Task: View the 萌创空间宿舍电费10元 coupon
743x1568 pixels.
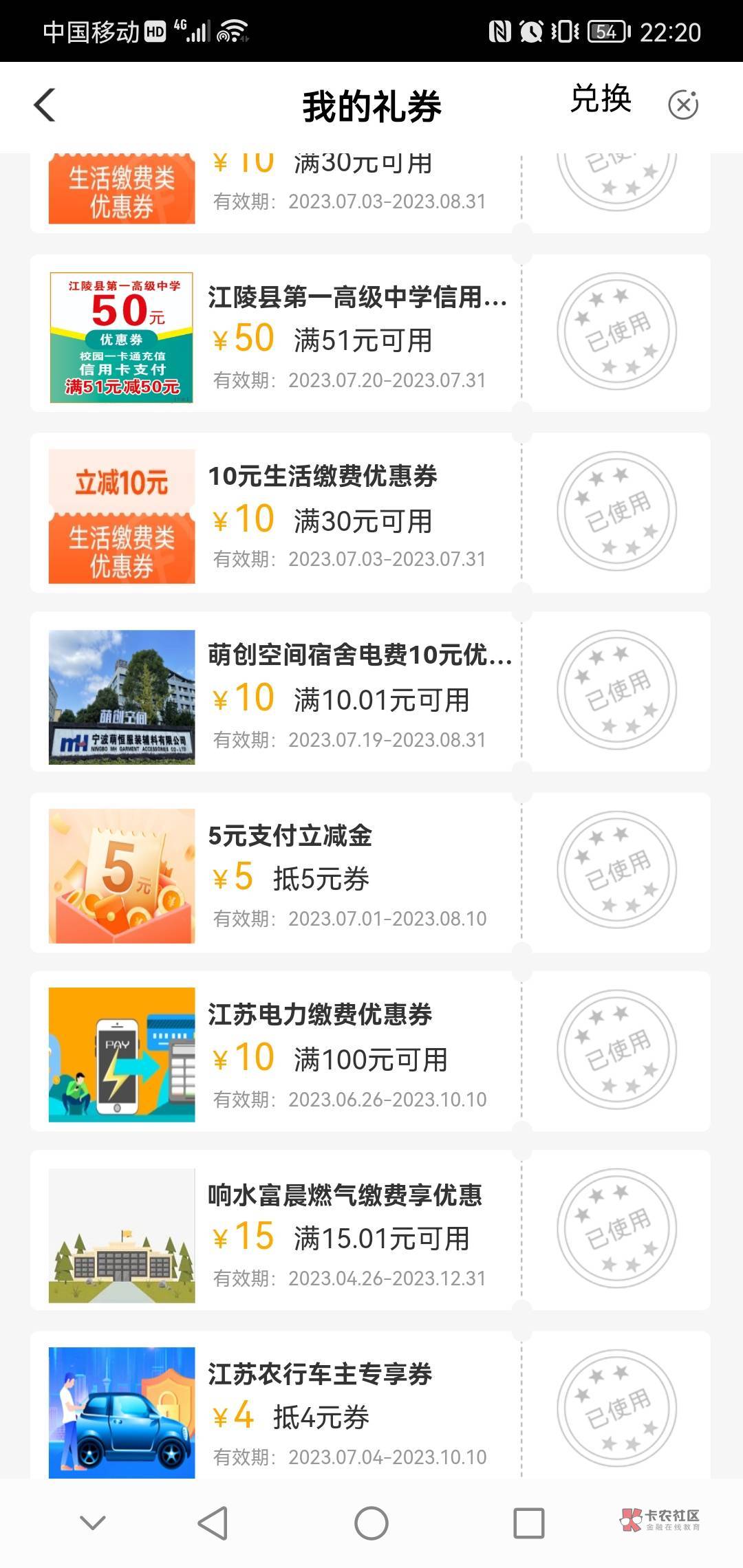Action: [359, 655]
